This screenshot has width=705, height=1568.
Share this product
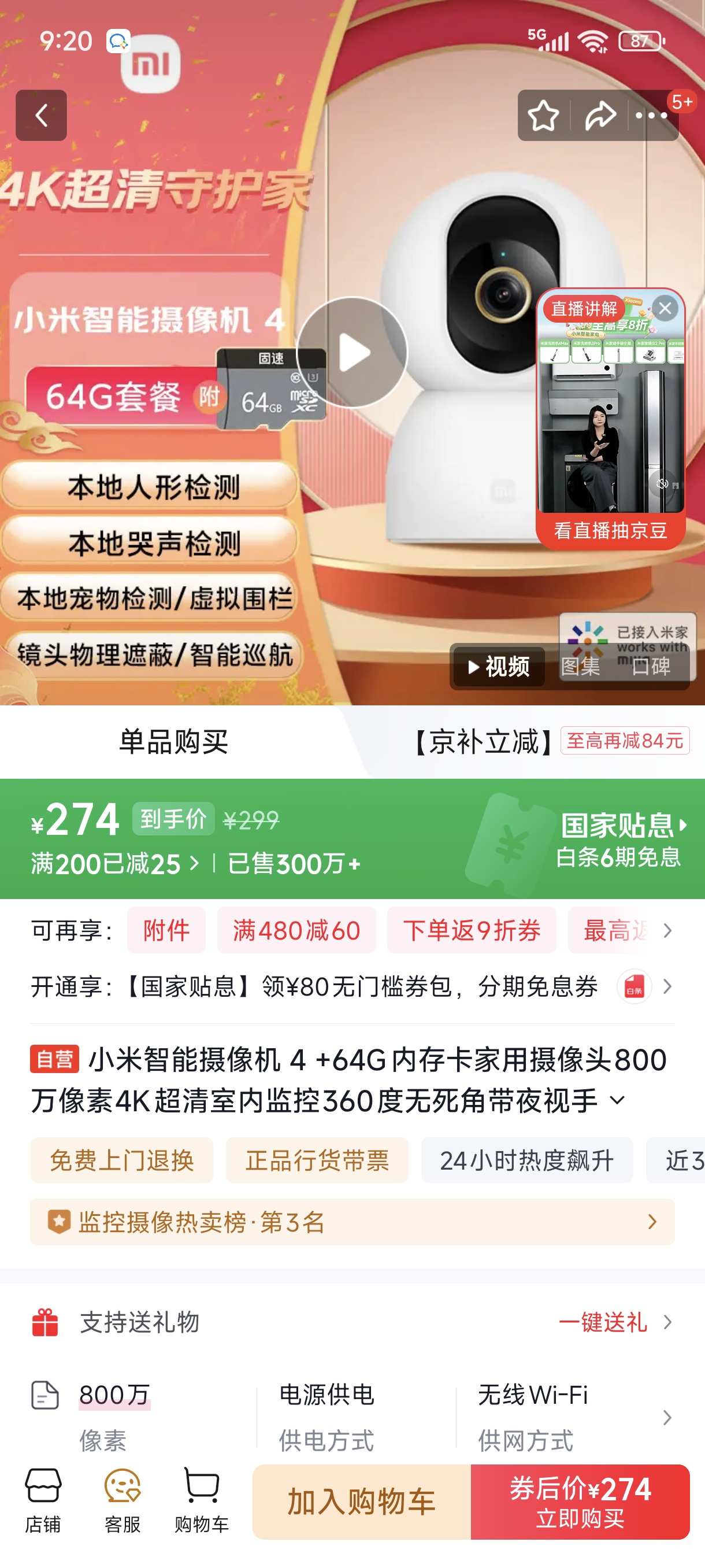coord(600,115)
